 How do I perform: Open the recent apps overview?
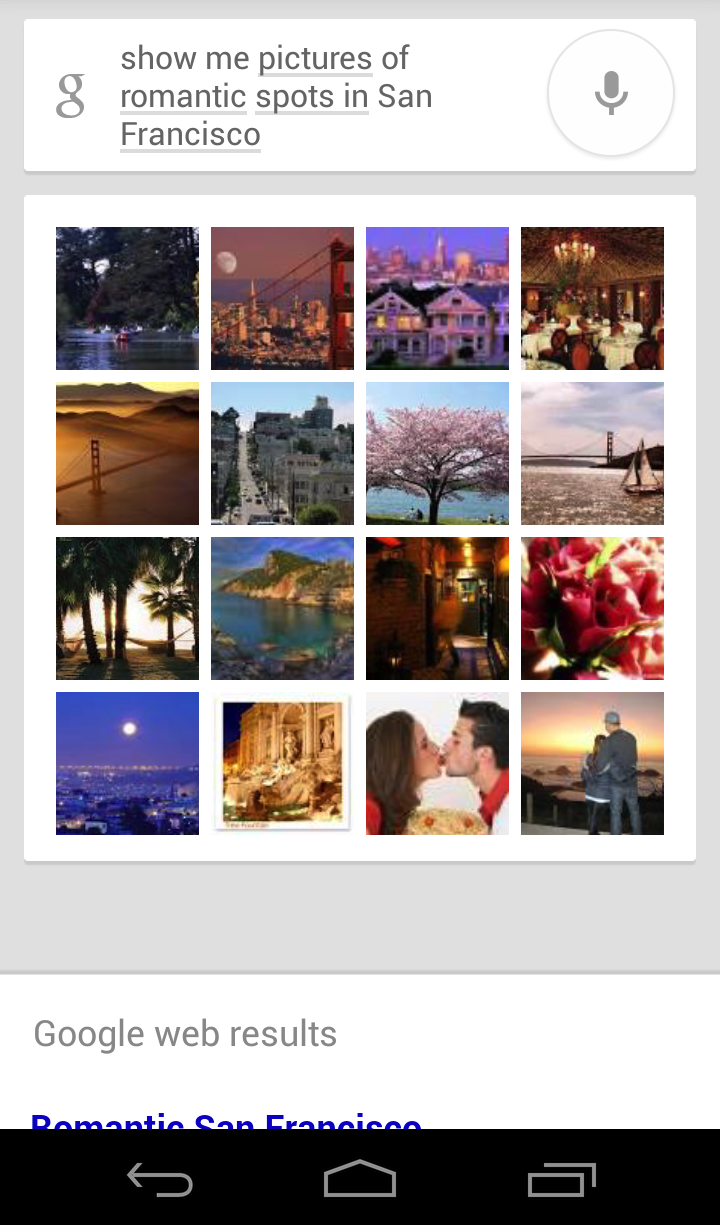pyautogui.click(x=561, y=1180)
